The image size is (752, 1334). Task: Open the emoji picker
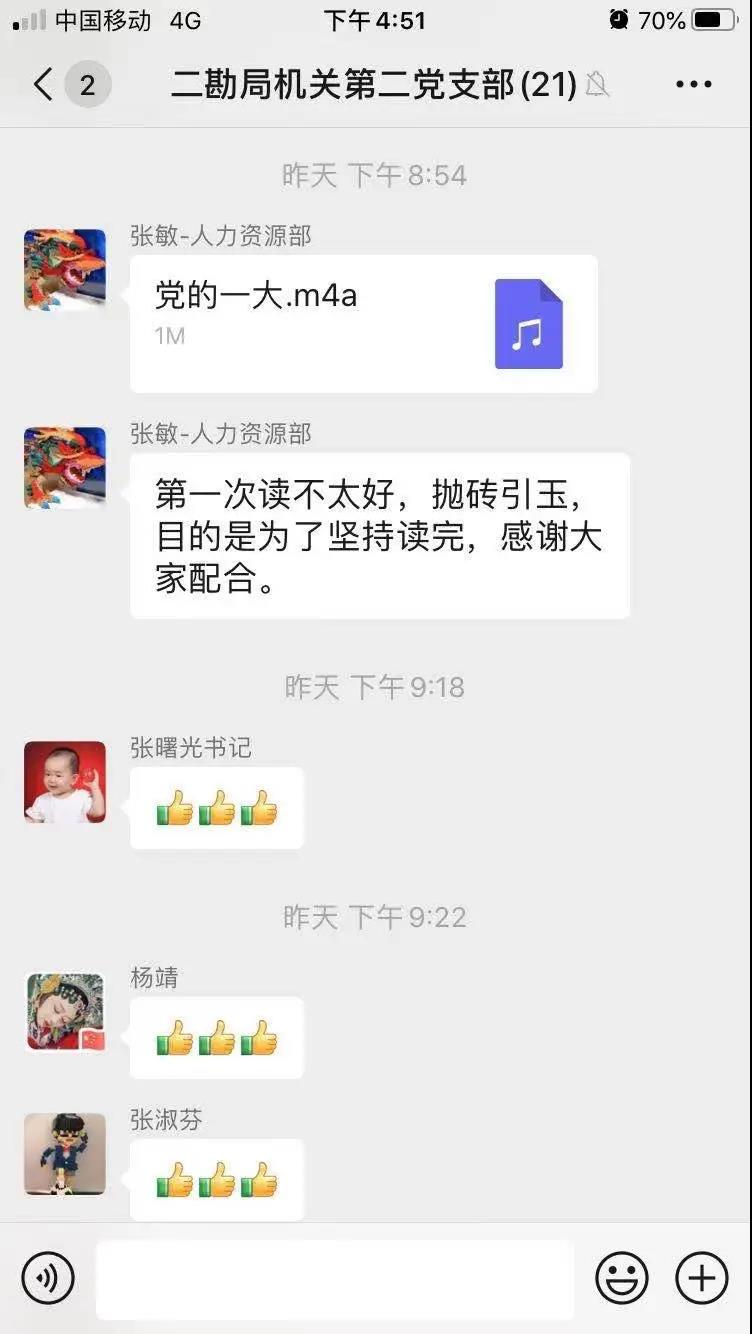(621, 1278)
